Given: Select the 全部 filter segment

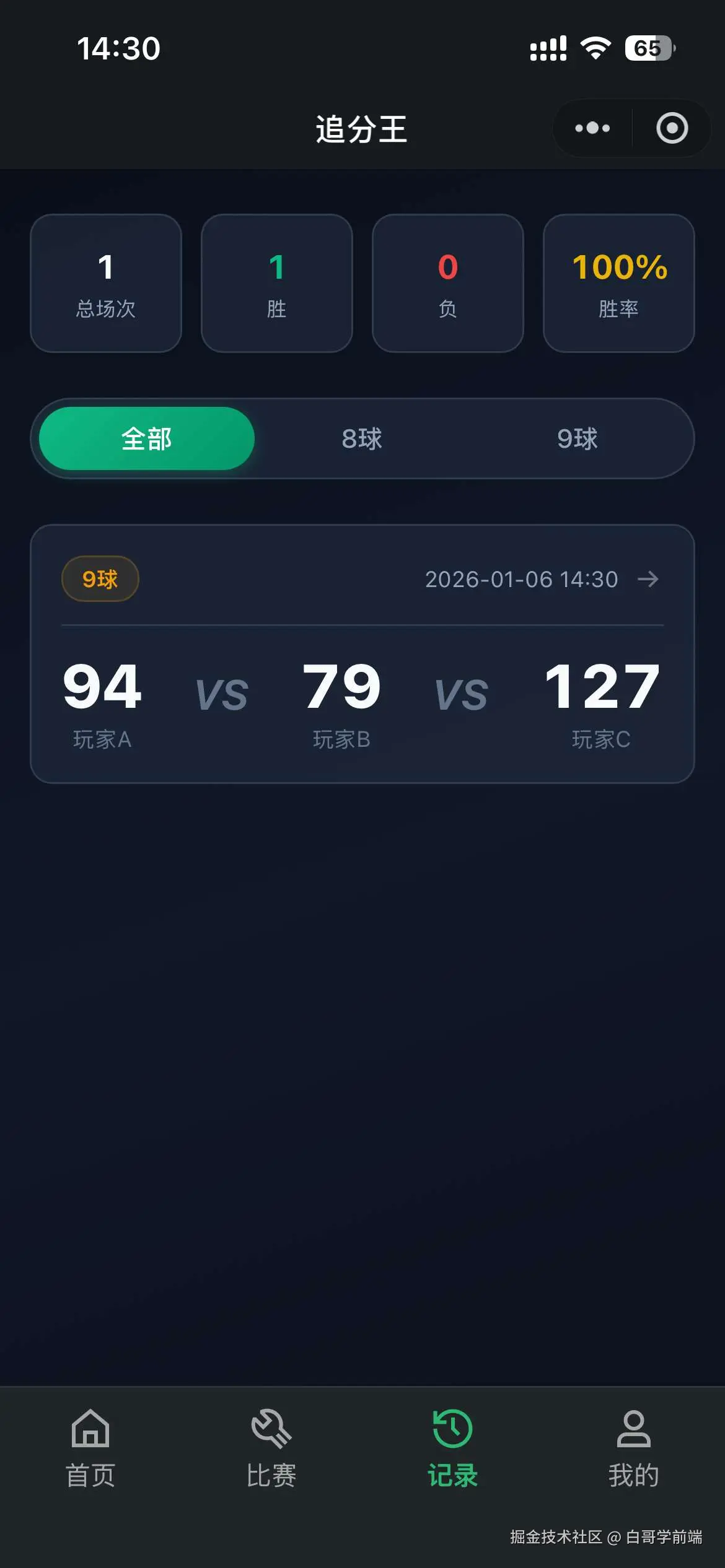Looking at the screenshot, I should pyautogui.click(x=147, y=438).
